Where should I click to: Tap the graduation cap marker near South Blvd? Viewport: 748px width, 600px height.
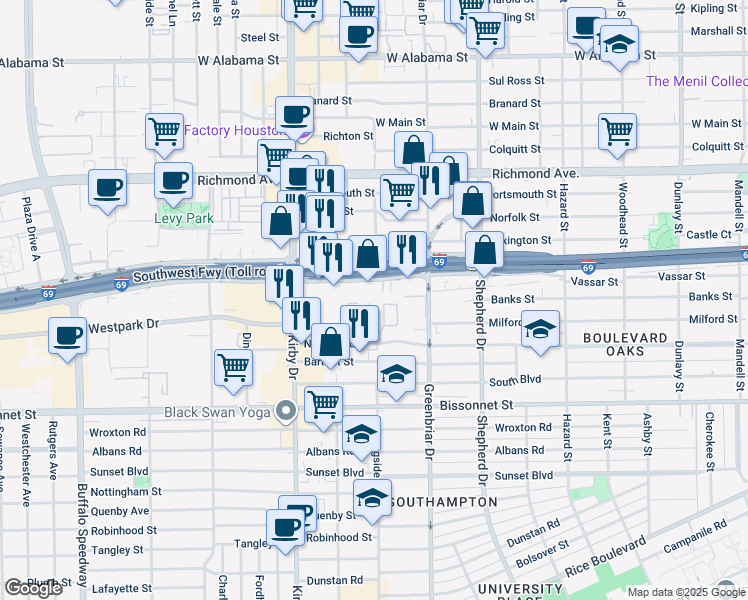396,378
